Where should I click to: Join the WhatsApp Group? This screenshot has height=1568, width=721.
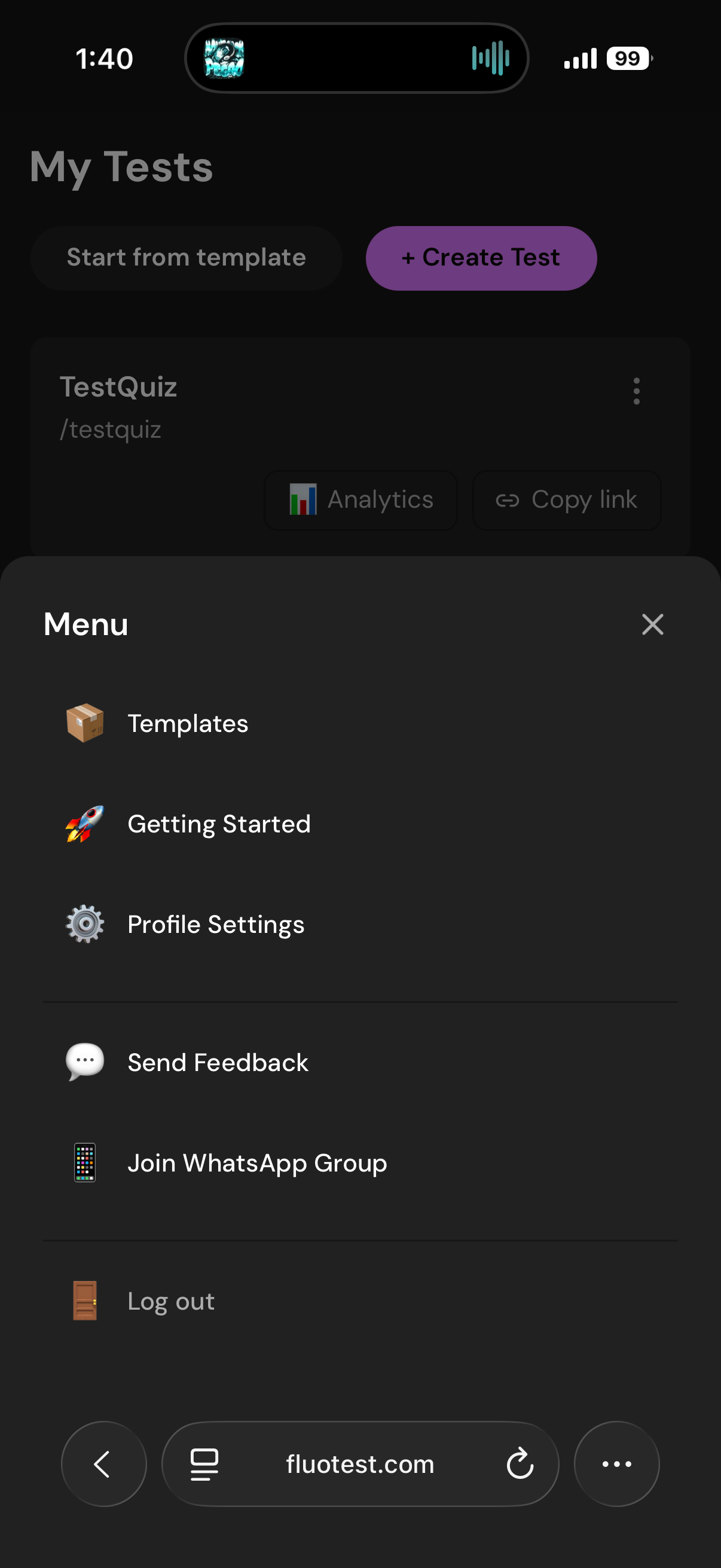[x=256, y=1163]
